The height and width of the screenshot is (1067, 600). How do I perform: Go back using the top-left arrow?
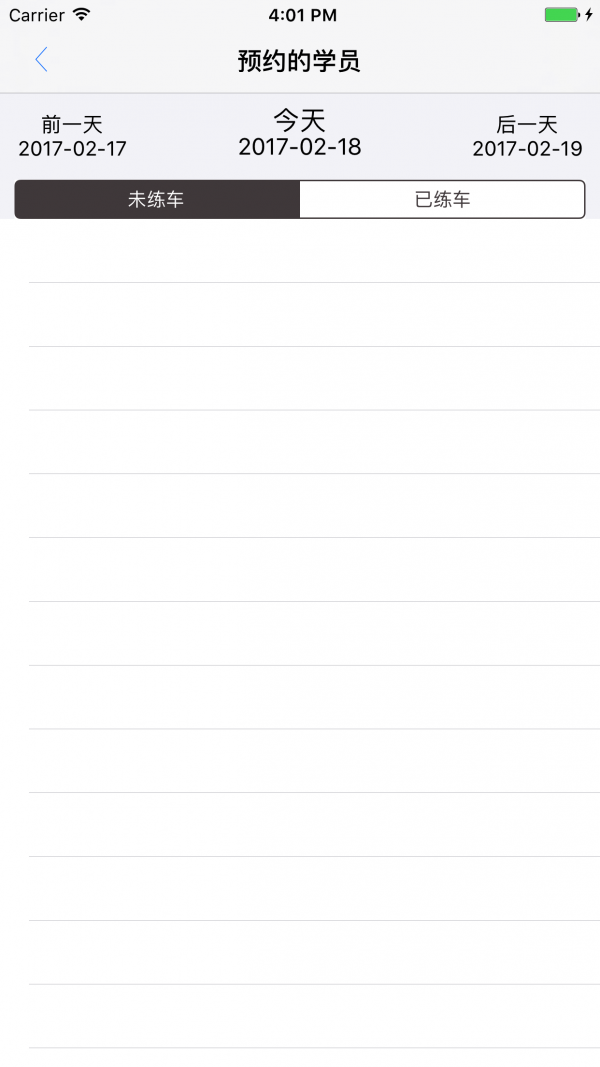(41, 60)
